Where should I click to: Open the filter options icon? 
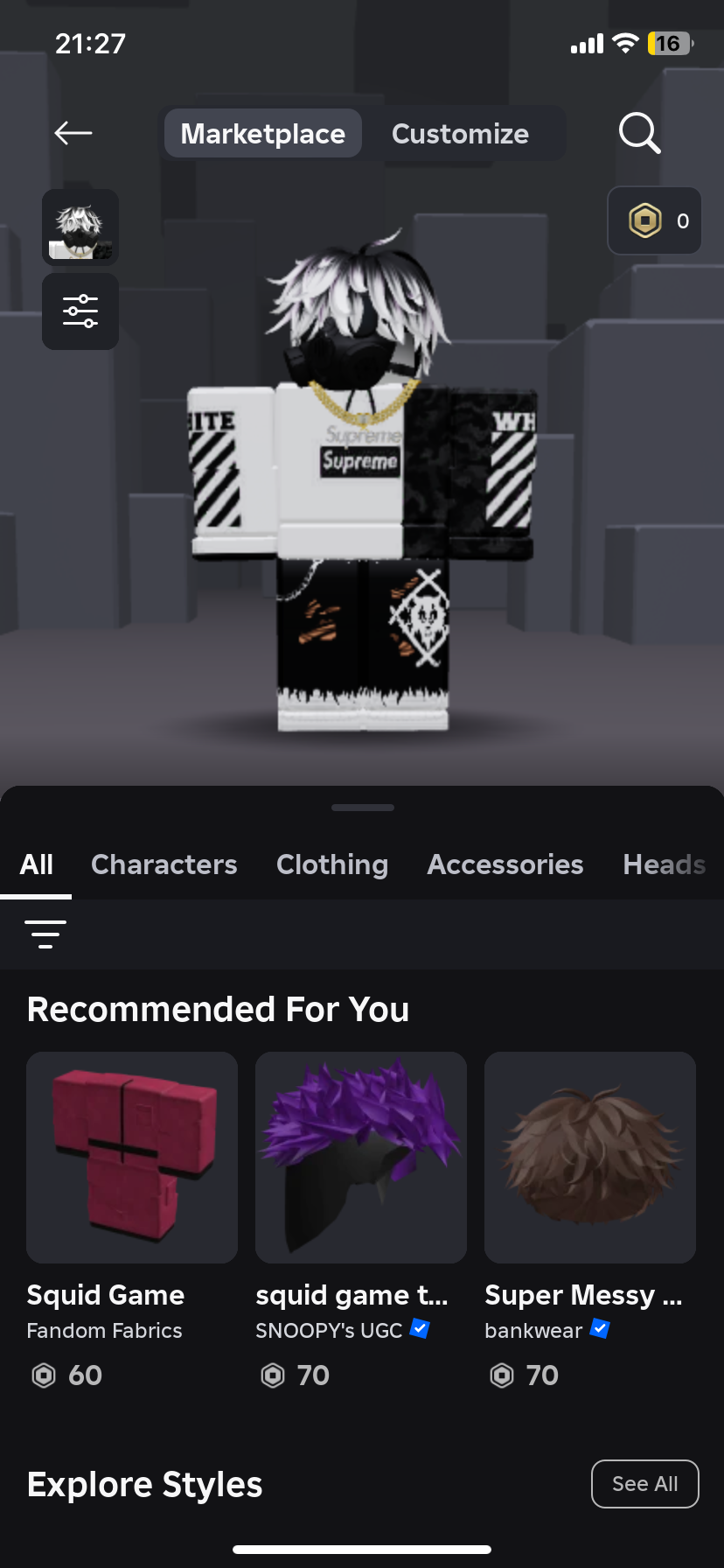(45, 934)
